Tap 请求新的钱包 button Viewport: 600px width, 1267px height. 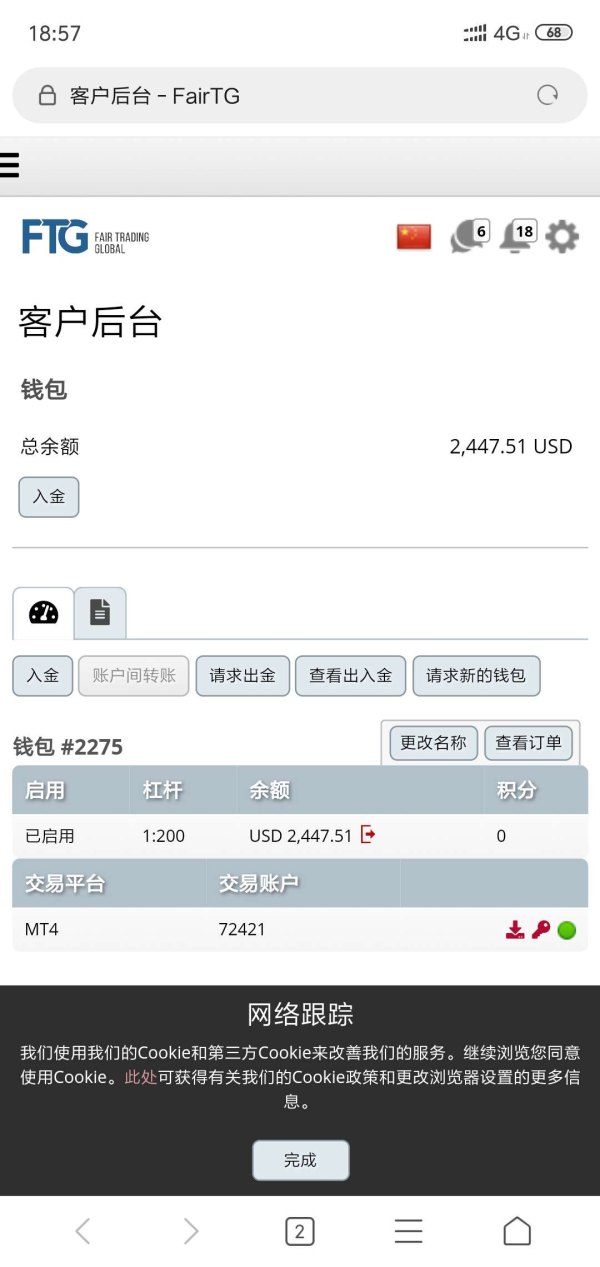point(475,676)
